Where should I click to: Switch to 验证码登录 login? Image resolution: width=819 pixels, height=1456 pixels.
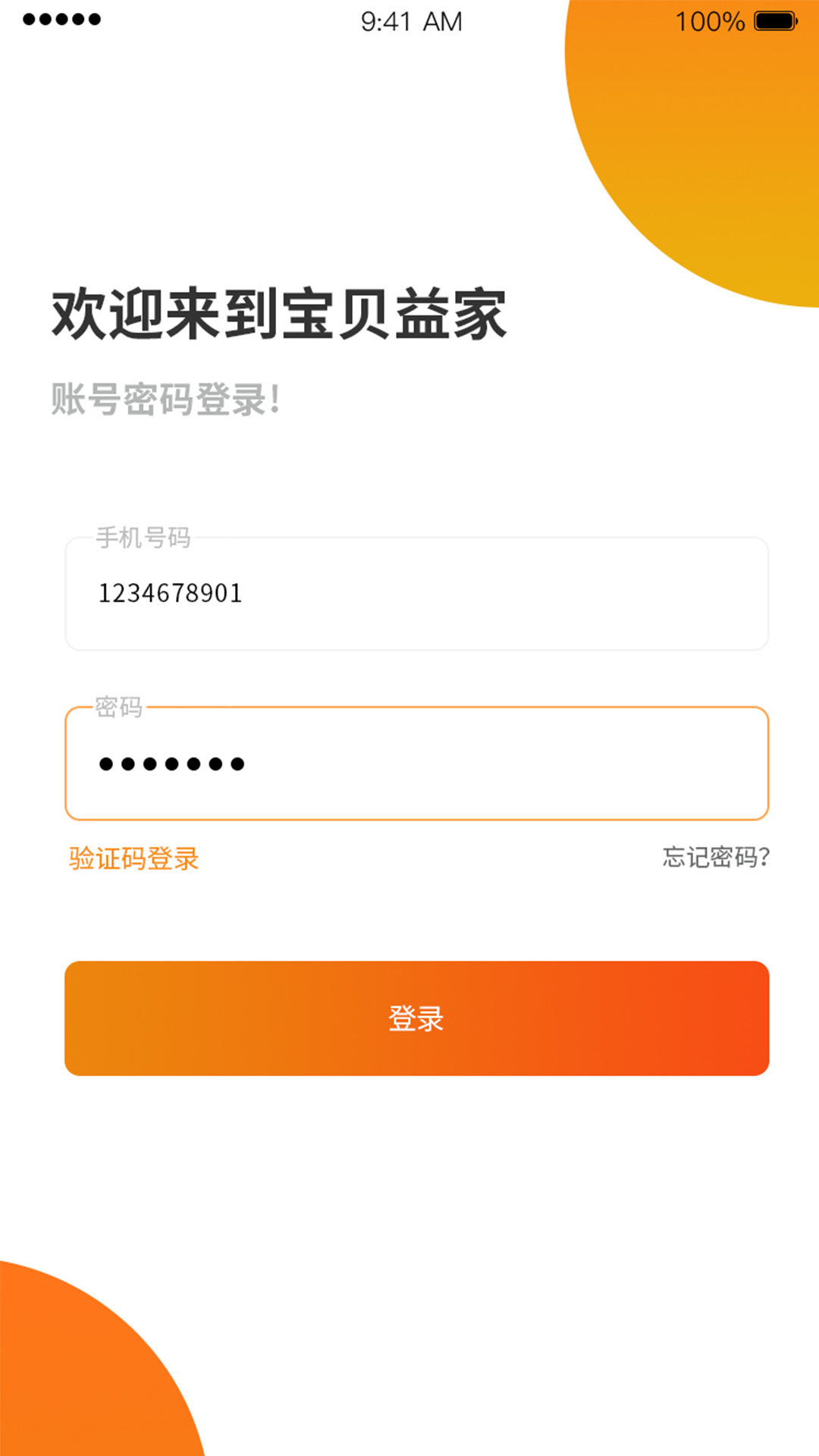tap(133, 858)
